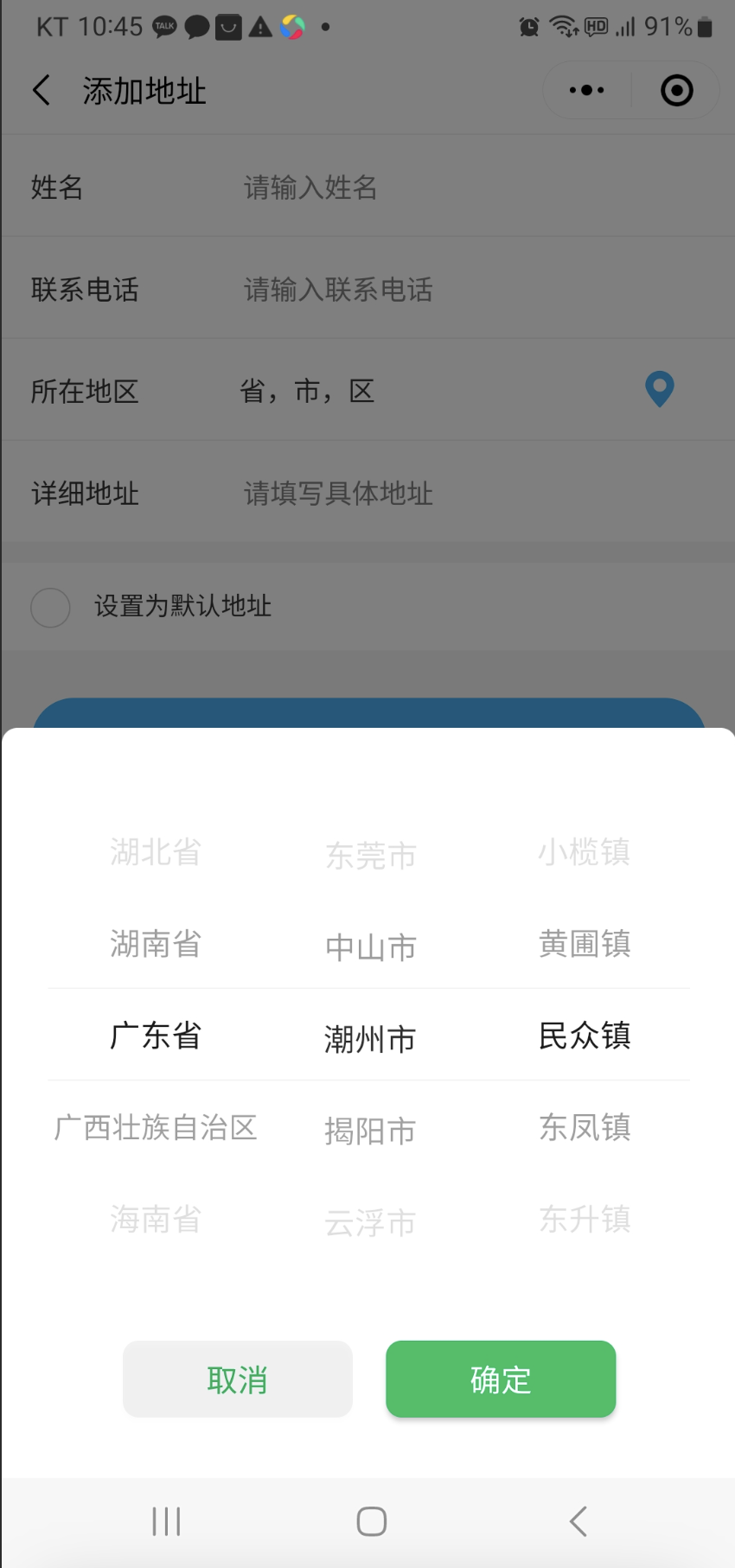Cancel the region picker with 取消

[x=238, y=1379]
